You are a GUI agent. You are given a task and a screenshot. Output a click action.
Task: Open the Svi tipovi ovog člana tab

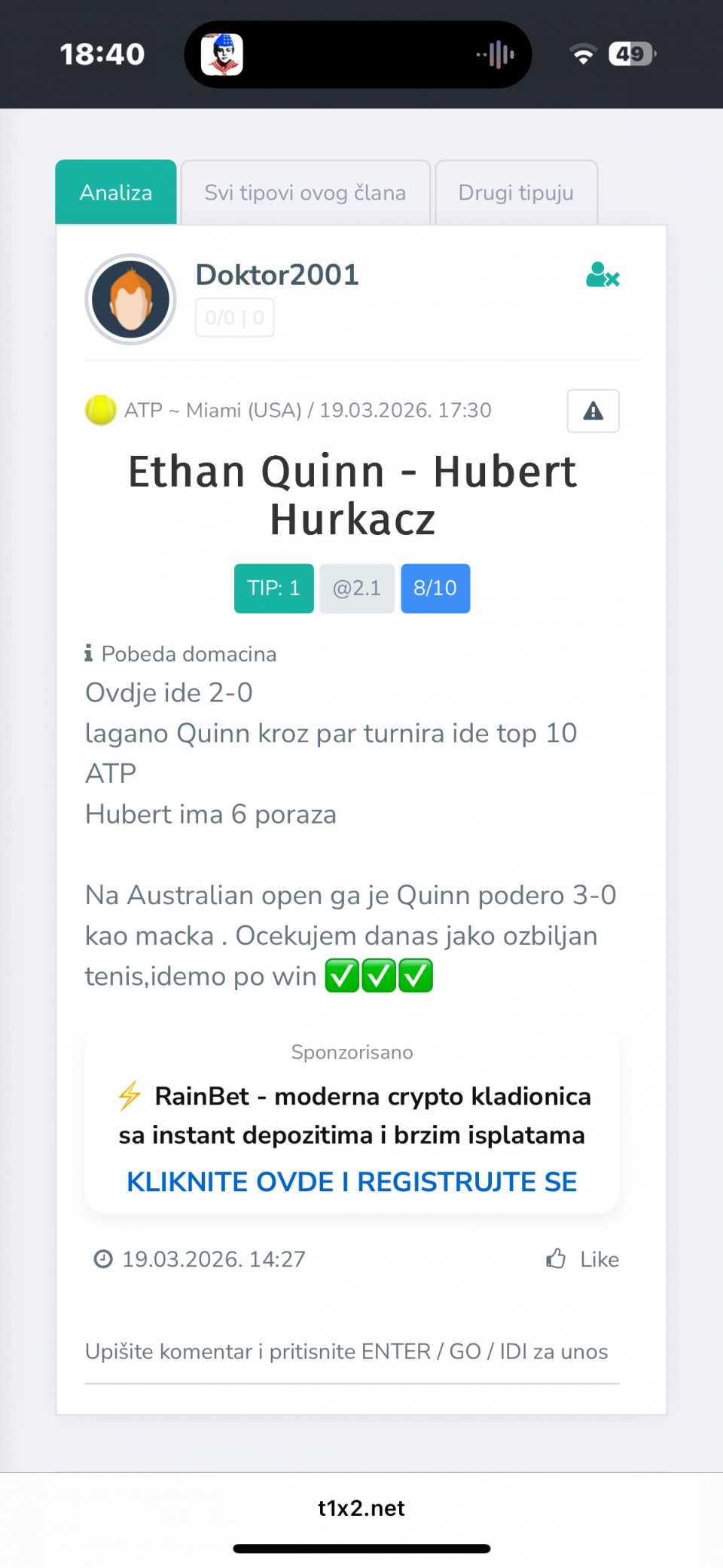[x=305, y=193]
